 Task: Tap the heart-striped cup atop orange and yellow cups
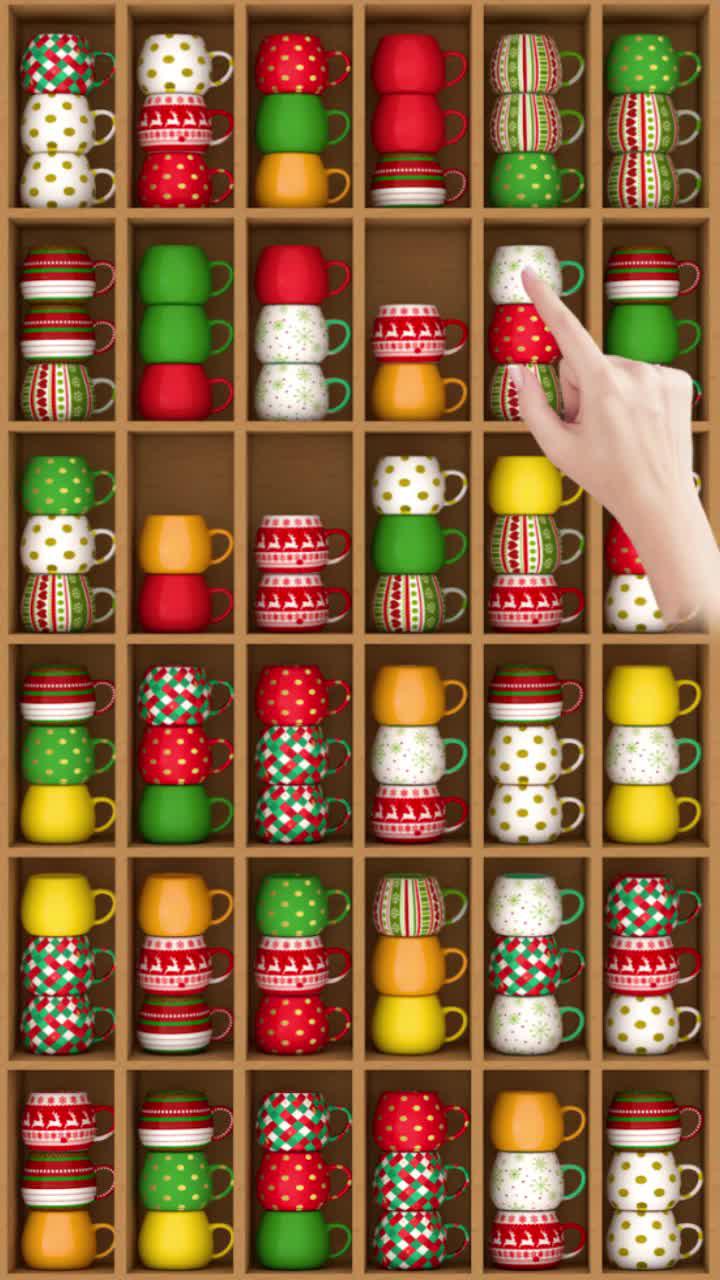tap(408, 905)
